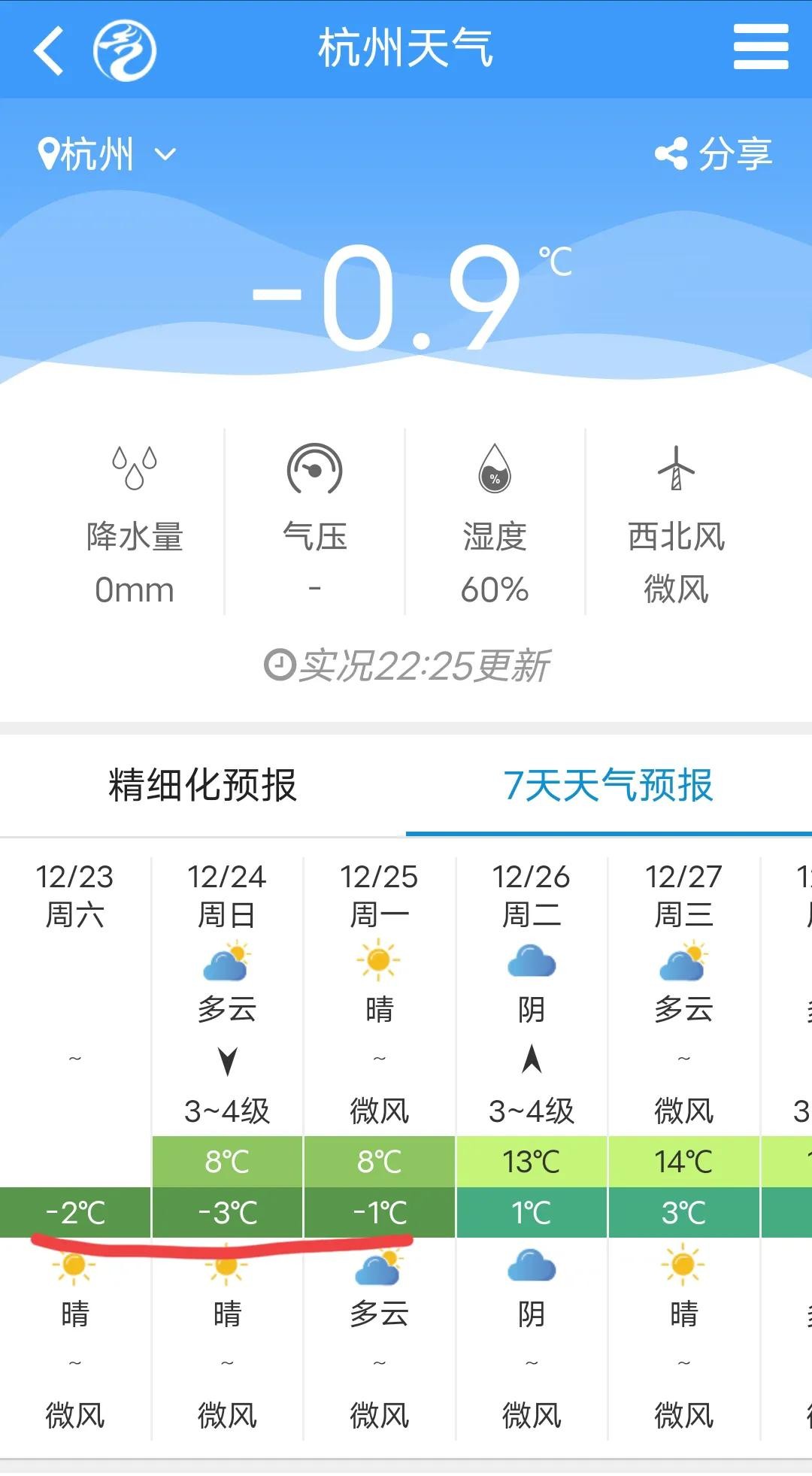Image resolution: width=812 pixels, height=1476 pixels.
Task: Expand the 杭州 city selector
Action: [108, 154]
